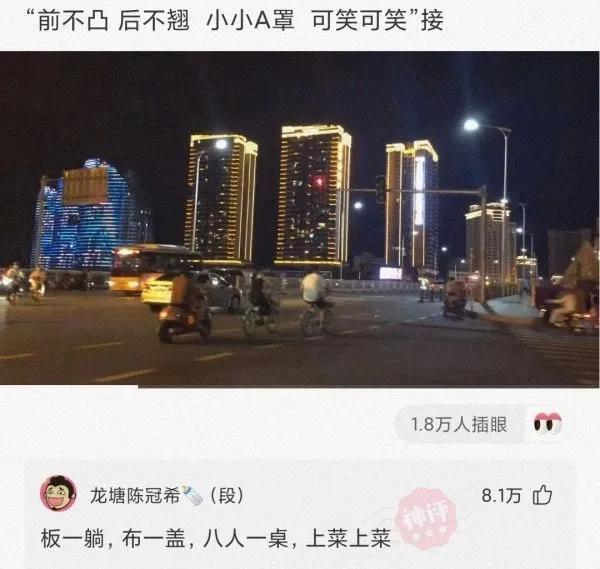Open the night city street photo
600x569 pixels.
tap(299, 218)
